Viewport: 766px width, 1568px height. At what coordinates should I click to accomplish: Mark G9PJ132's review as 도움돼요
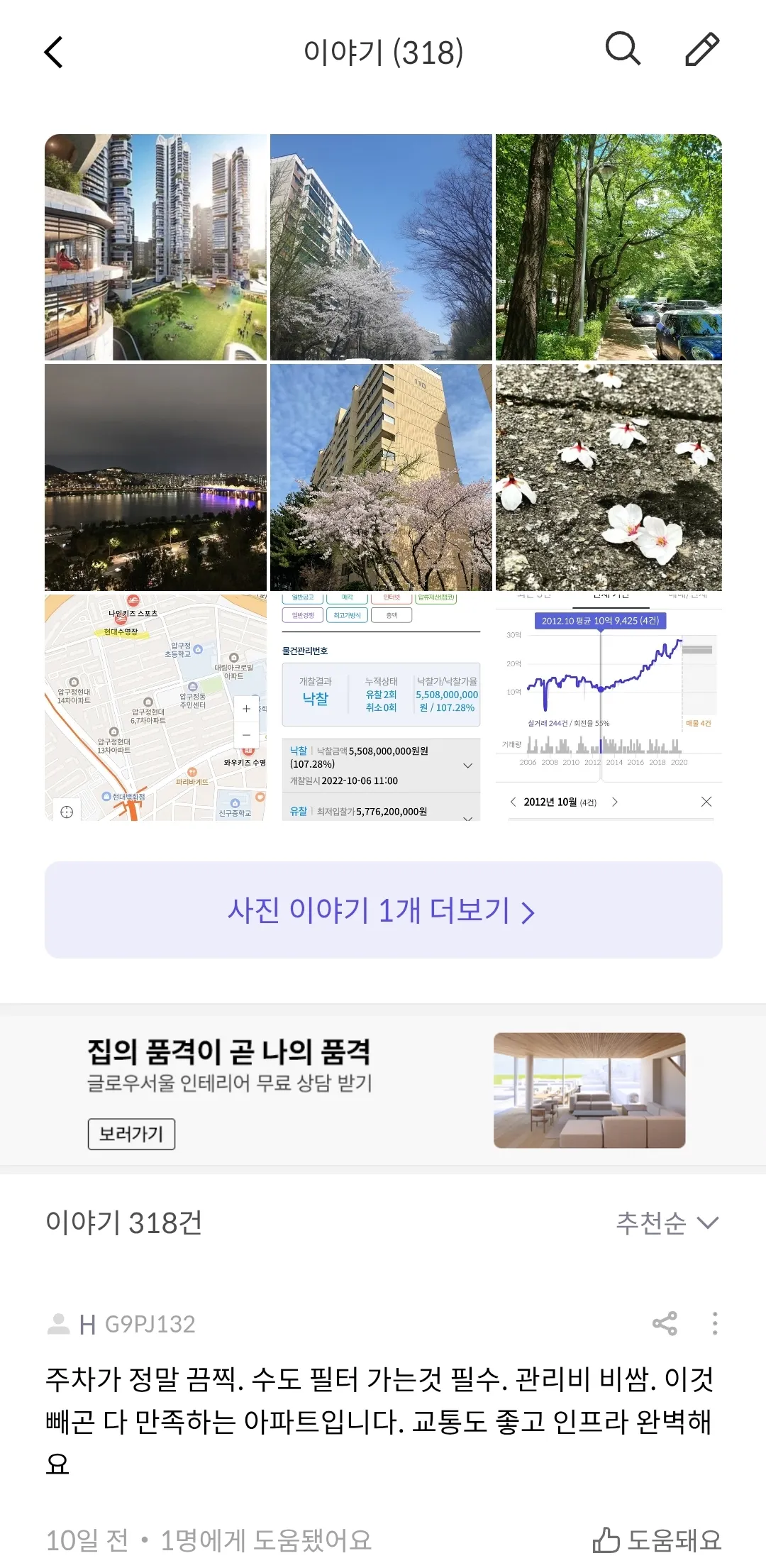pos(657,1540)
